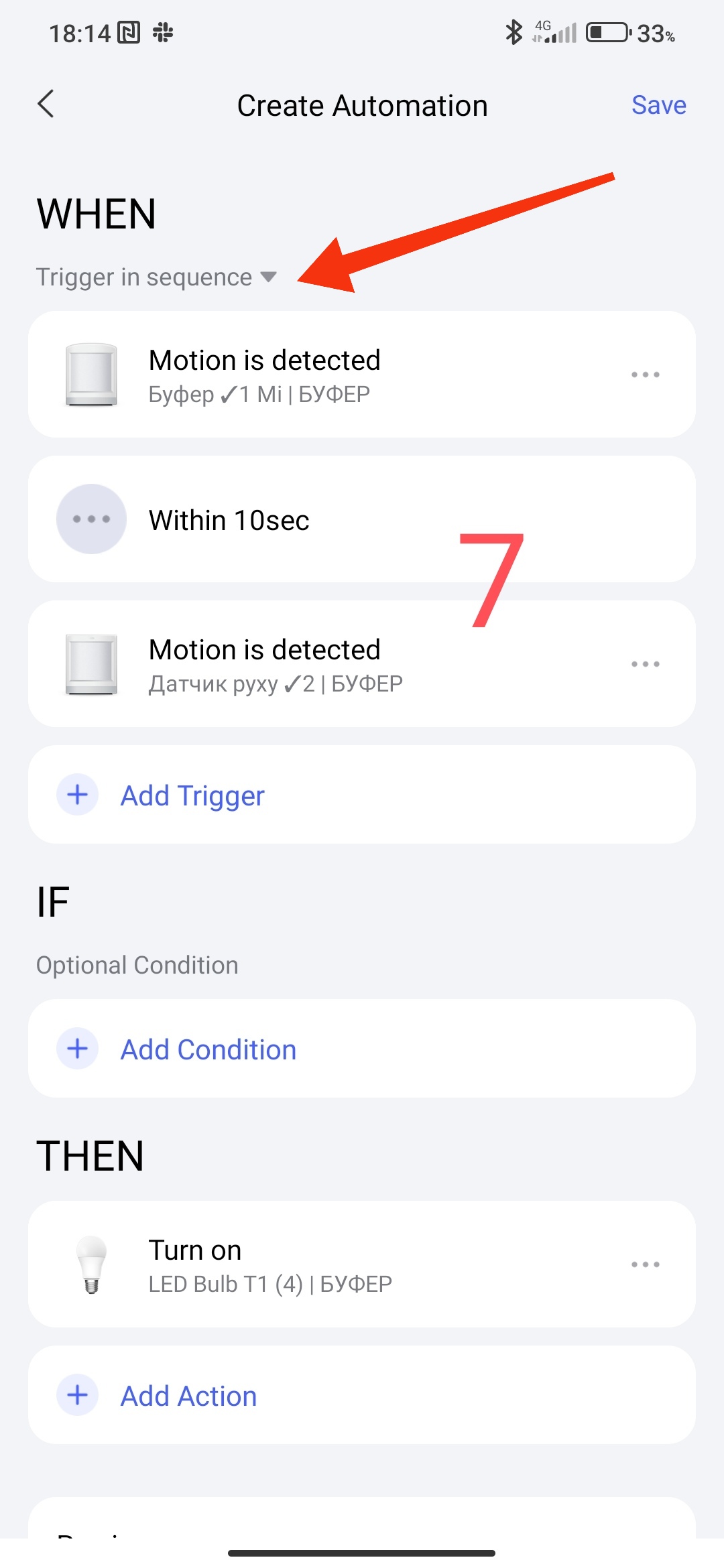The height and width of the screenshot is (1568, 724).
Task: Add a new trigger
Action: (192, 795)
